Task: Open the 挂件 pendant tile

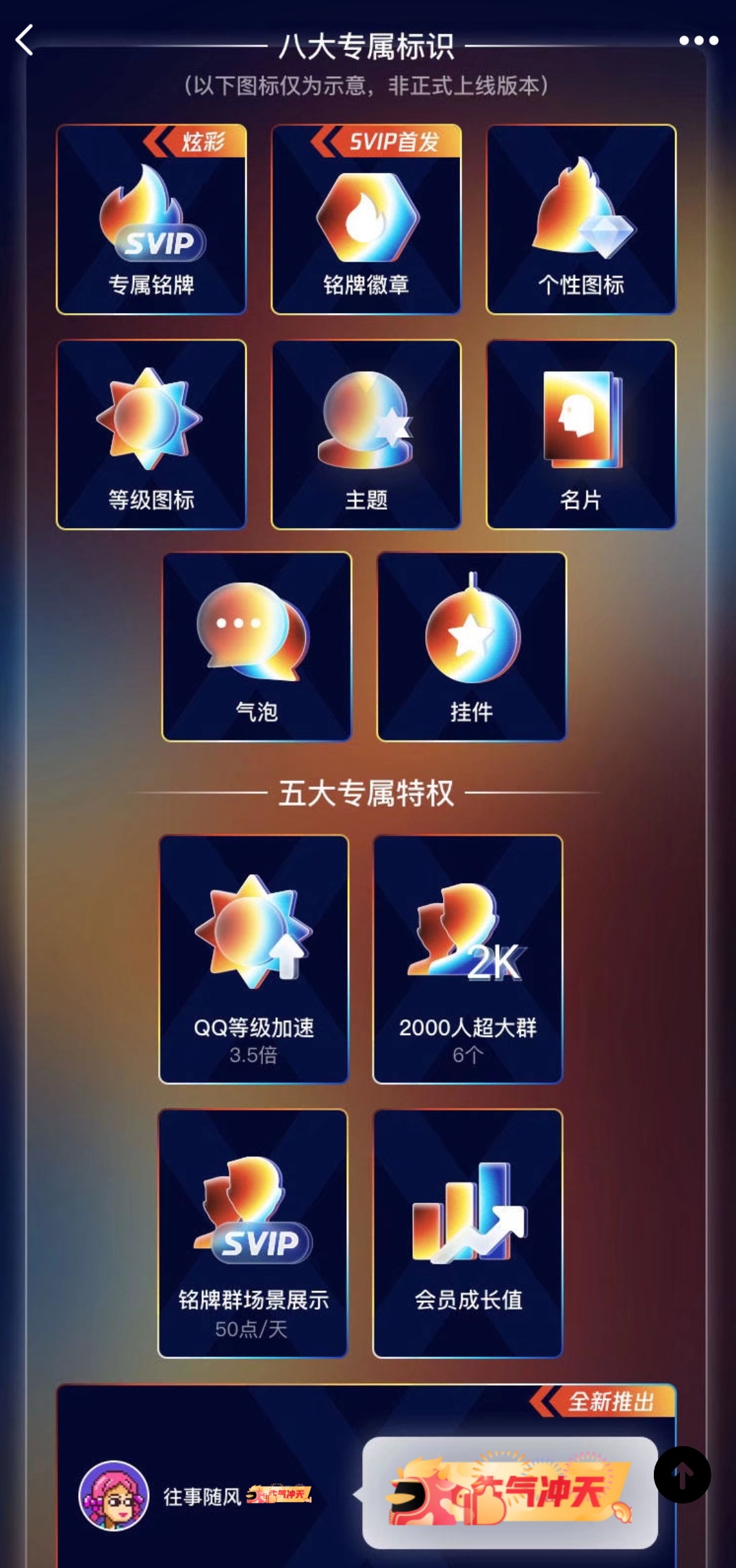Action: [472, 647]
